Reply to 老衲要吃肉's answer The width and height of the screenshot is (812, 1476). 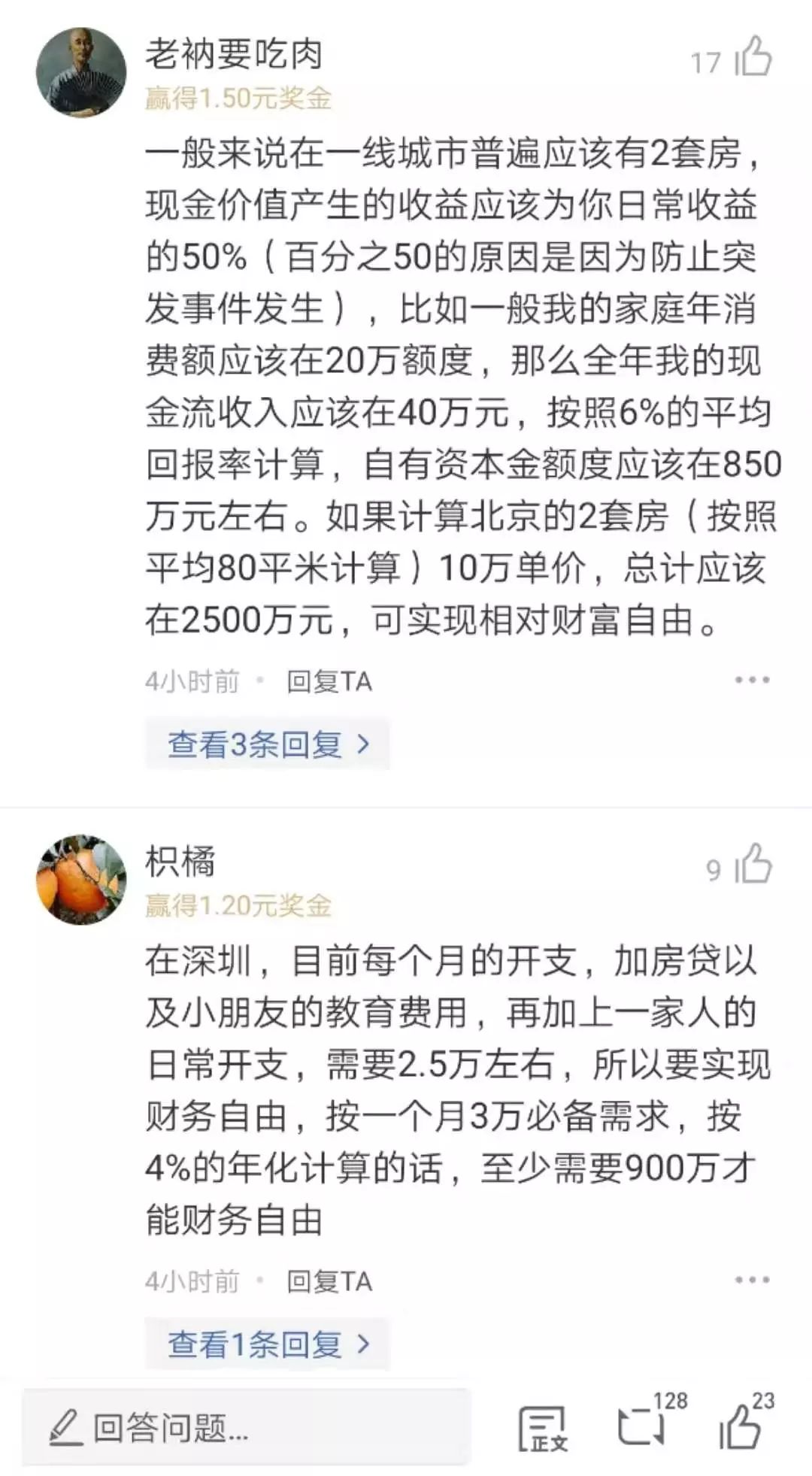(x=329, y=681)
